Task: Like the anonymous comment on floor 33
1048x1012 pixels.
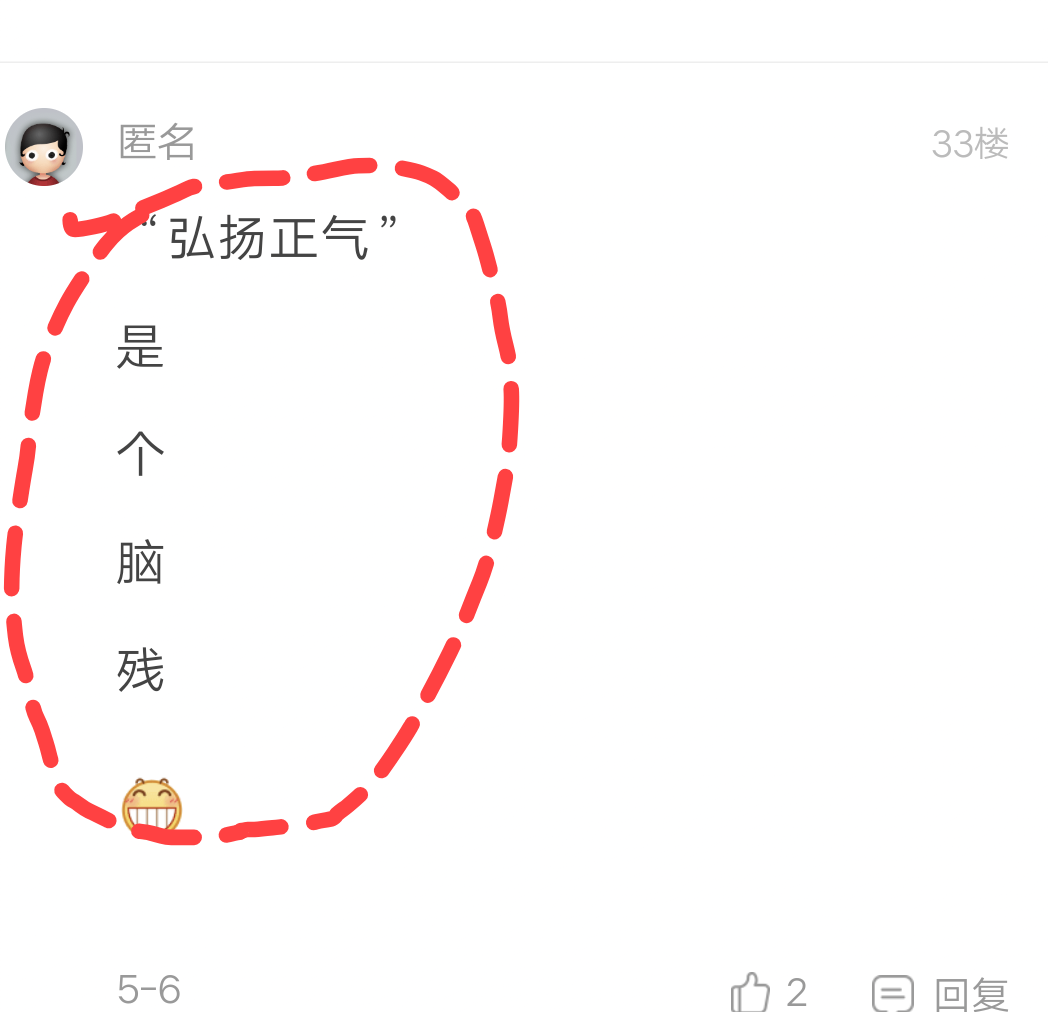Action: click(750, 992)
